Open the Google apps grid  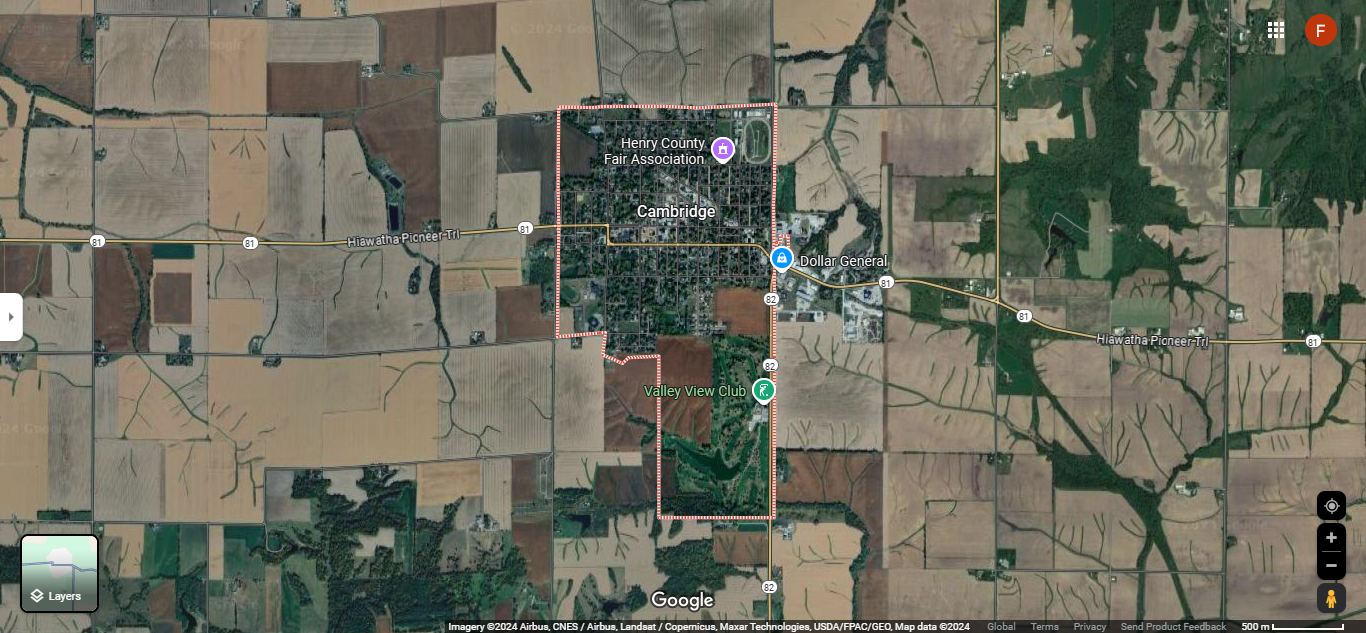pyautogui.click(x=1276, y=30)
